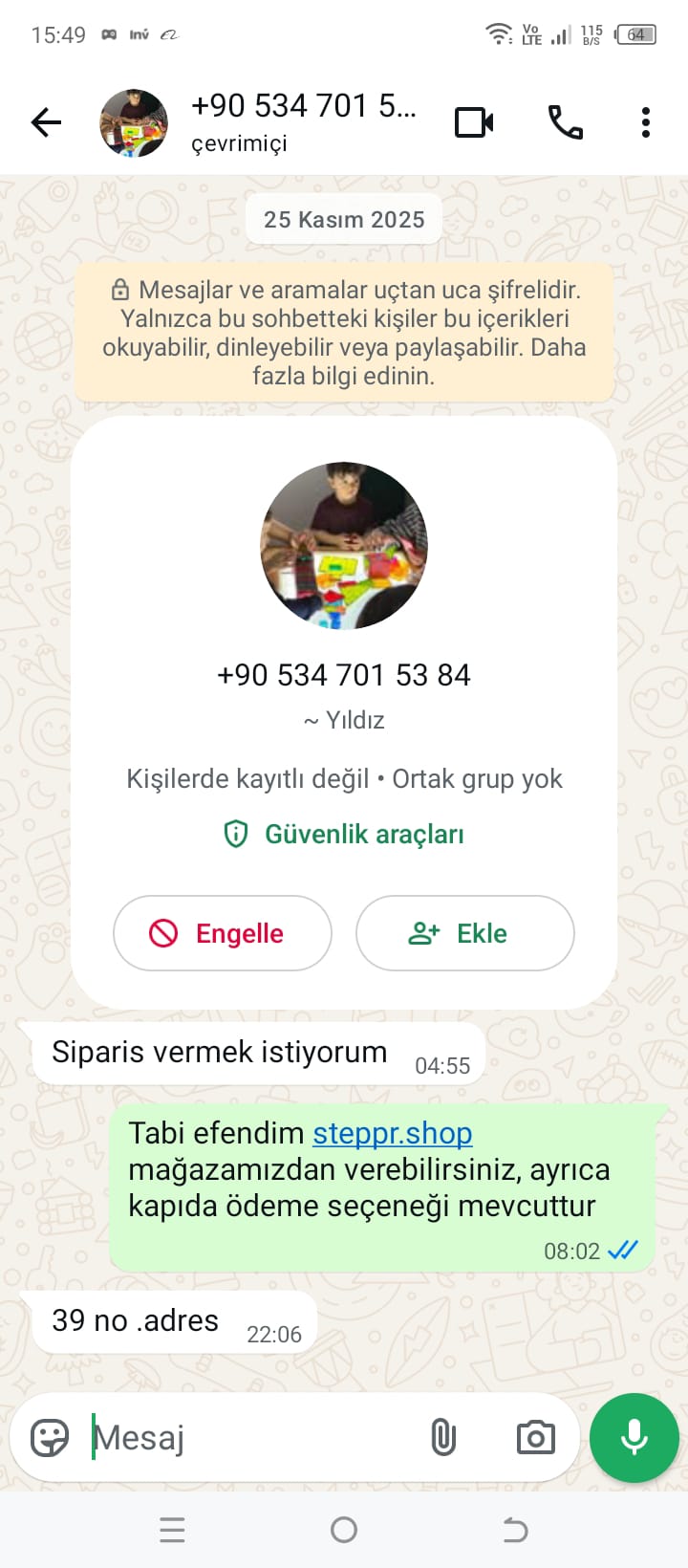This screenshot has width=688, height=1568.
Task: Start a voice call with this number
Action: (565, 122)
